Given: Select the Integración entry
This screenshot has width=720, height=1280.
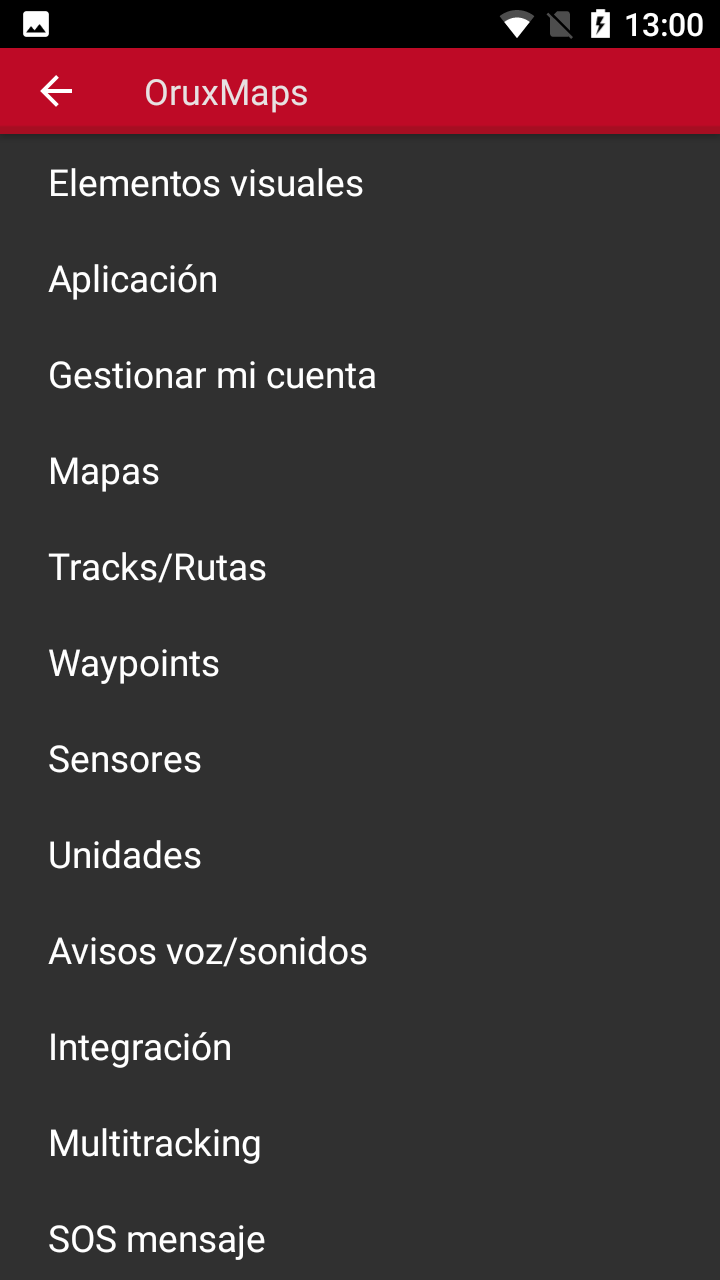Looking at the screenshot, I should [140, 1047].
